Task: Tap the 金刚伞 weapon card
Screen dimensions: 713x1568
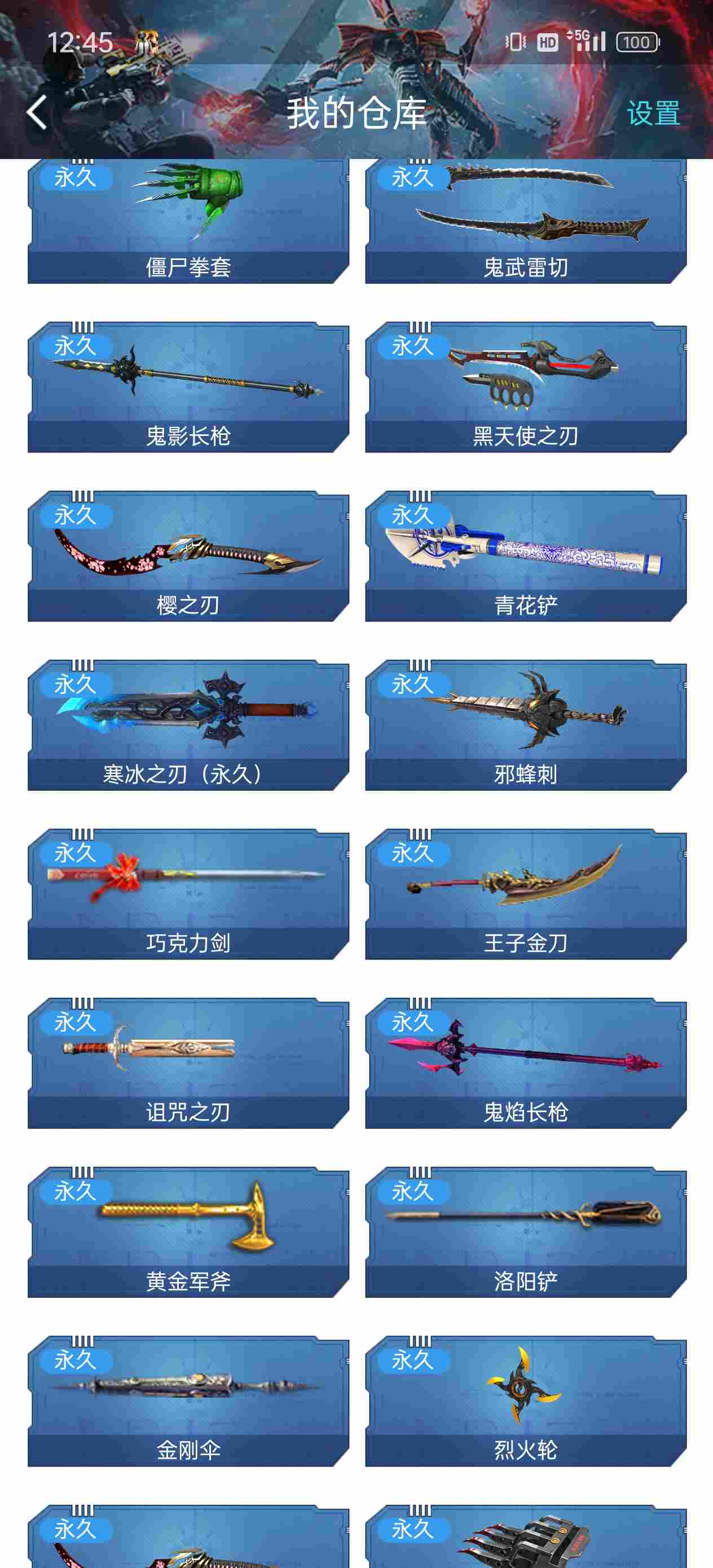Action: click(x=188, y=1401)
